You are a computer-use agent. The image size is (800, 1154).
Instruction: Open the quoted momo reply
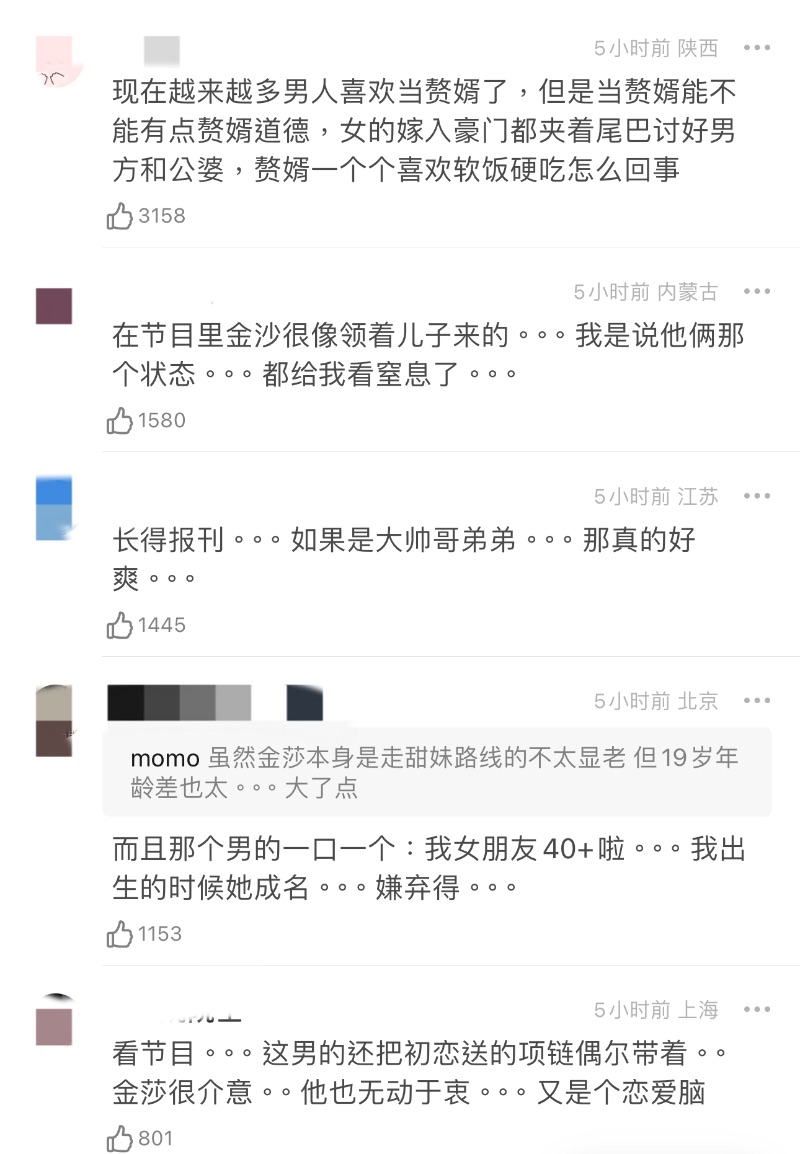437,772
